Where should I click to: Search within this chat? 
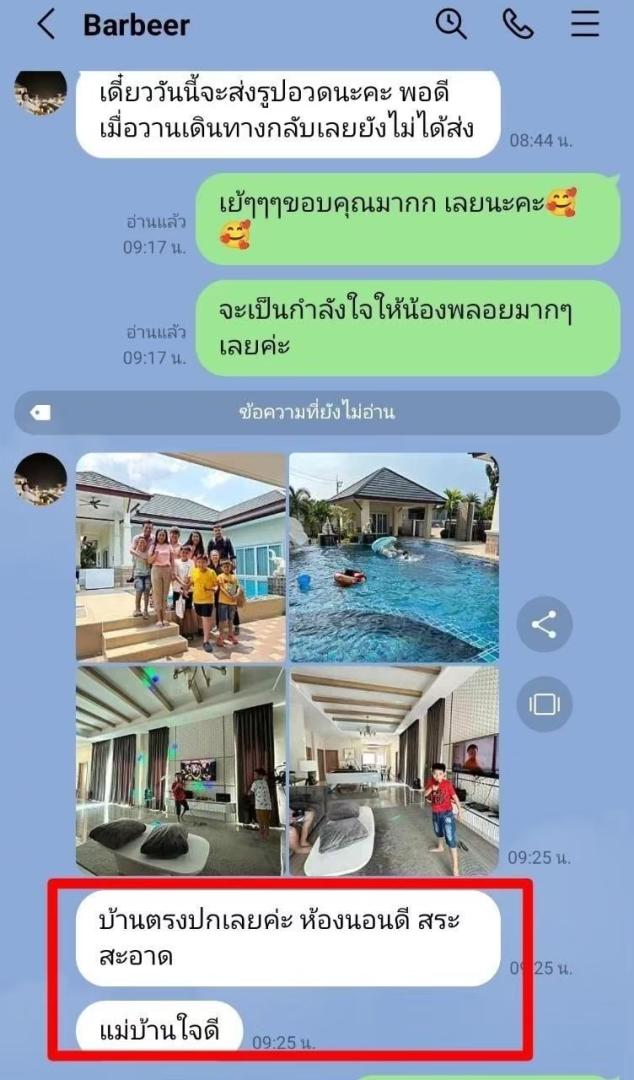click(x=451, y=25)
